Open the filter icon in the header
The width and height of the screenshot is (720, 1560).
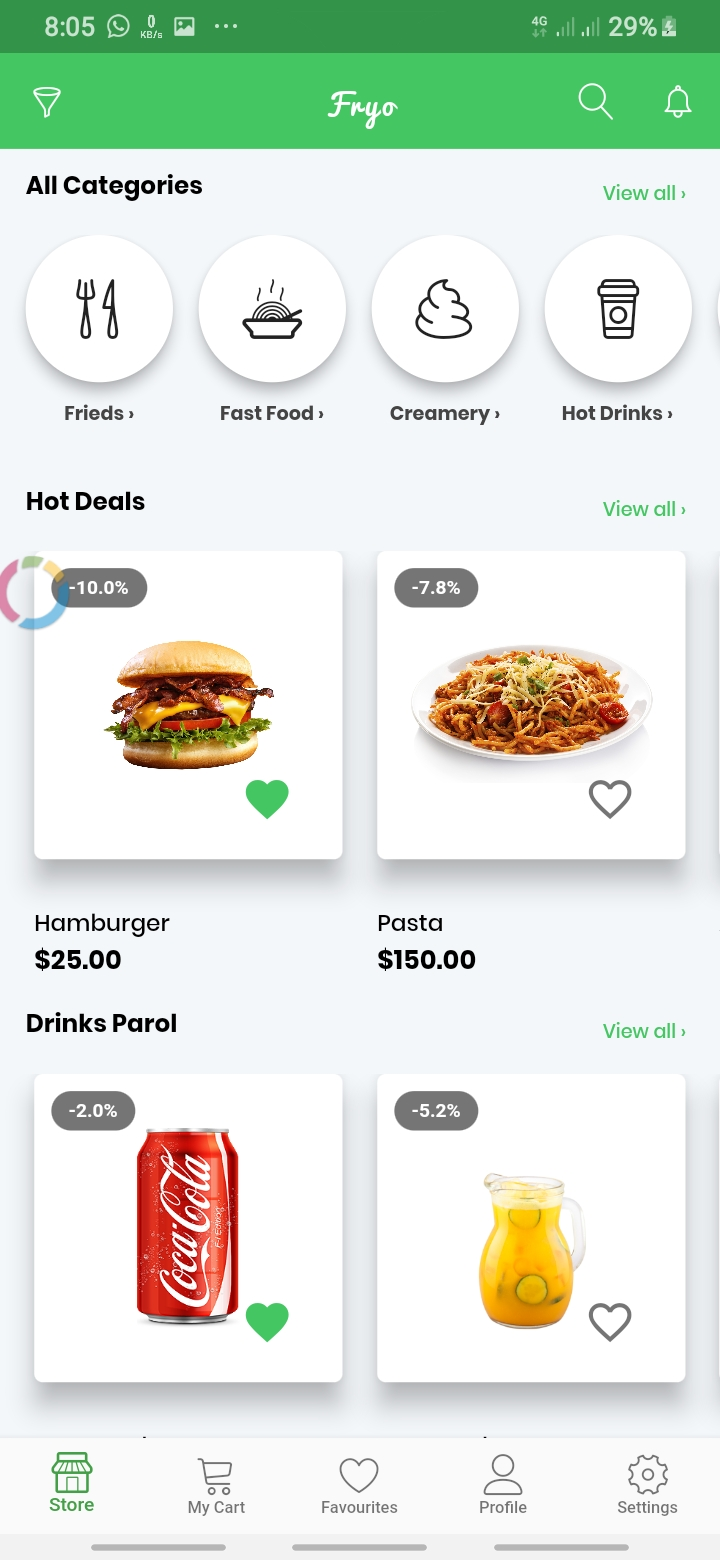(47, 102)
